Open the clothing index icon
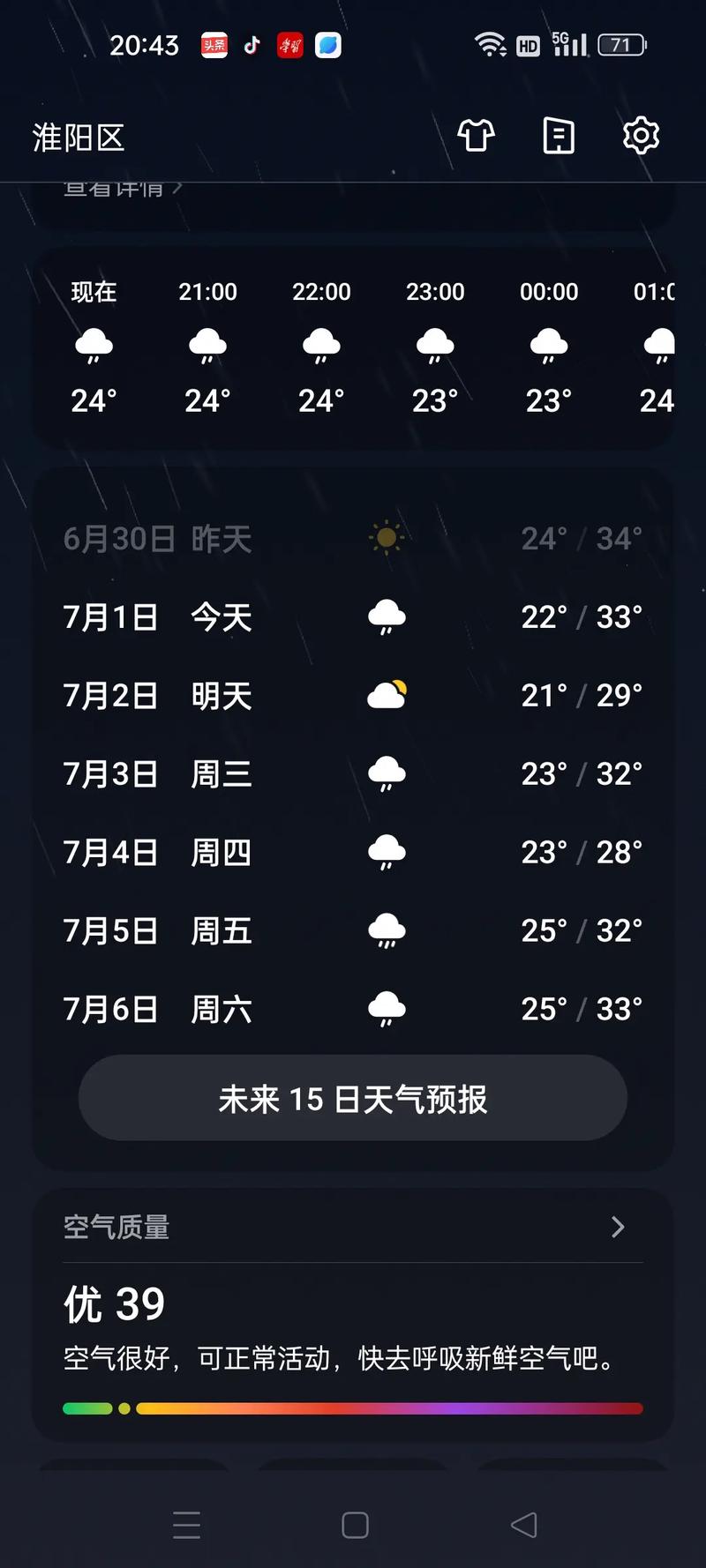 tap(476, 137)
